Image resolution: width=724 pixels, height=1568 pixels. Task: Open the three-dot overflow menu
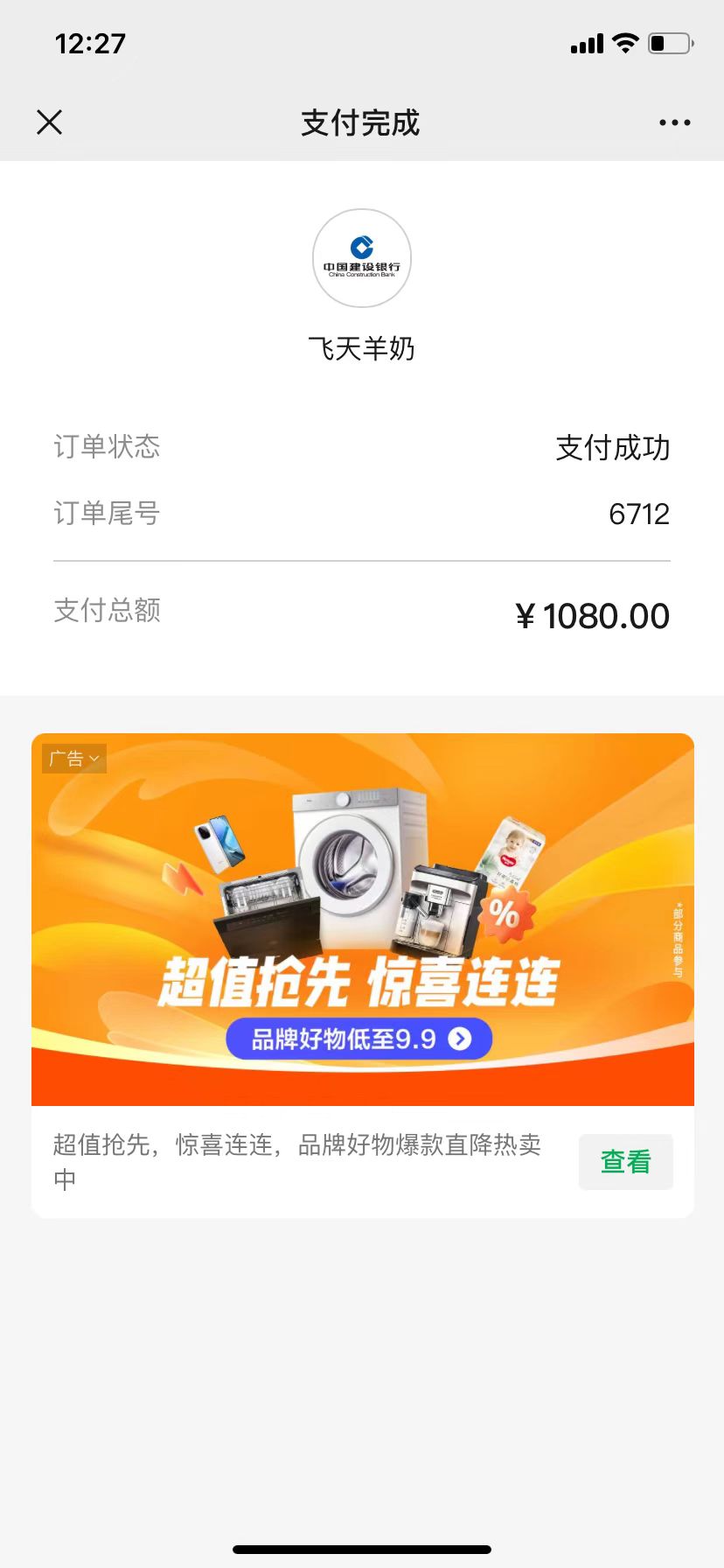pyautogui.click(x=674, y=123)
